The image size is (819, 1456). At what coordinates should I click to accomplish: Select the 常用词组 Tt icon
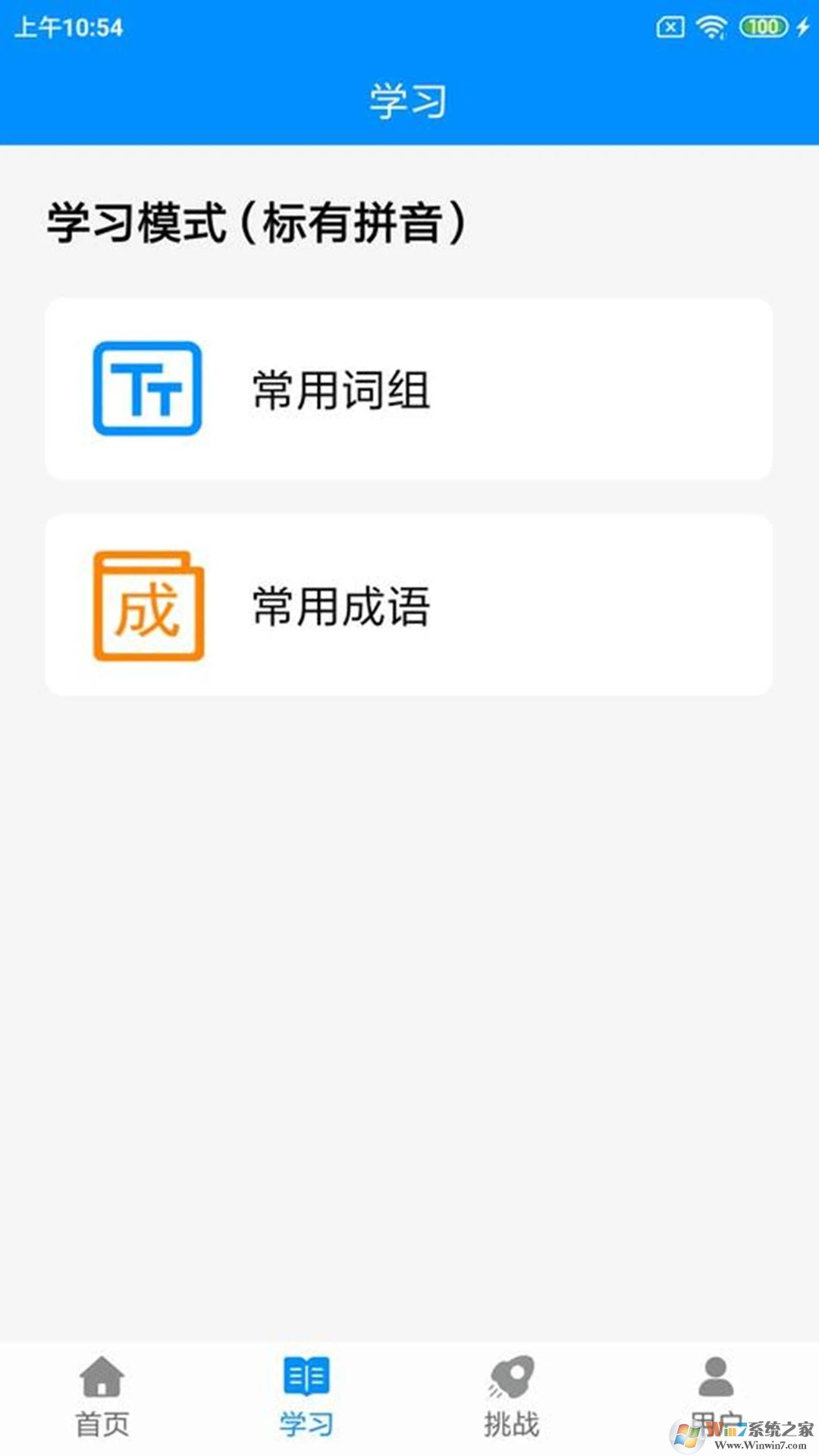pyautogui.click(x=149, y=389)
